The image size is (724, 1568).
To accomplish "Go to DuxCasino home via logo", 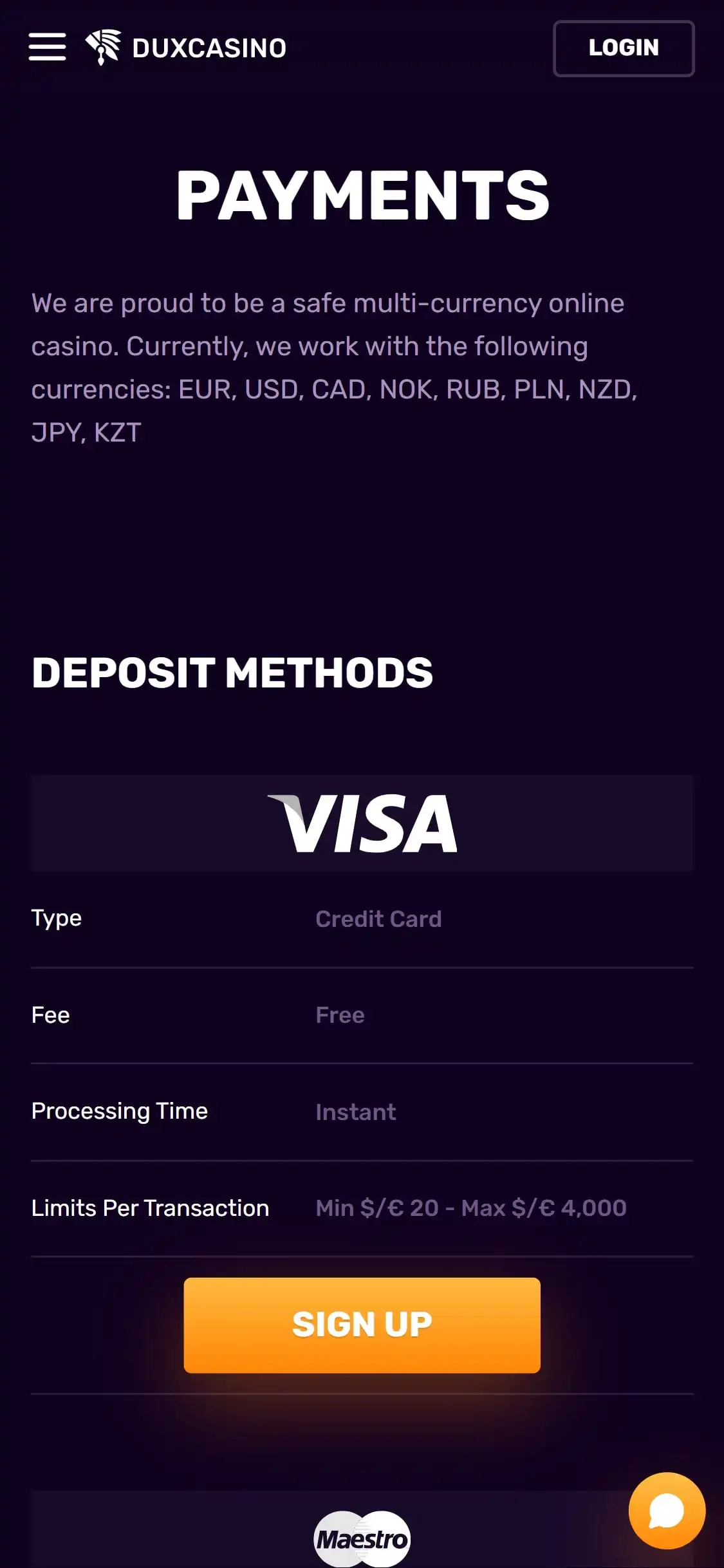I will (187, 48).
